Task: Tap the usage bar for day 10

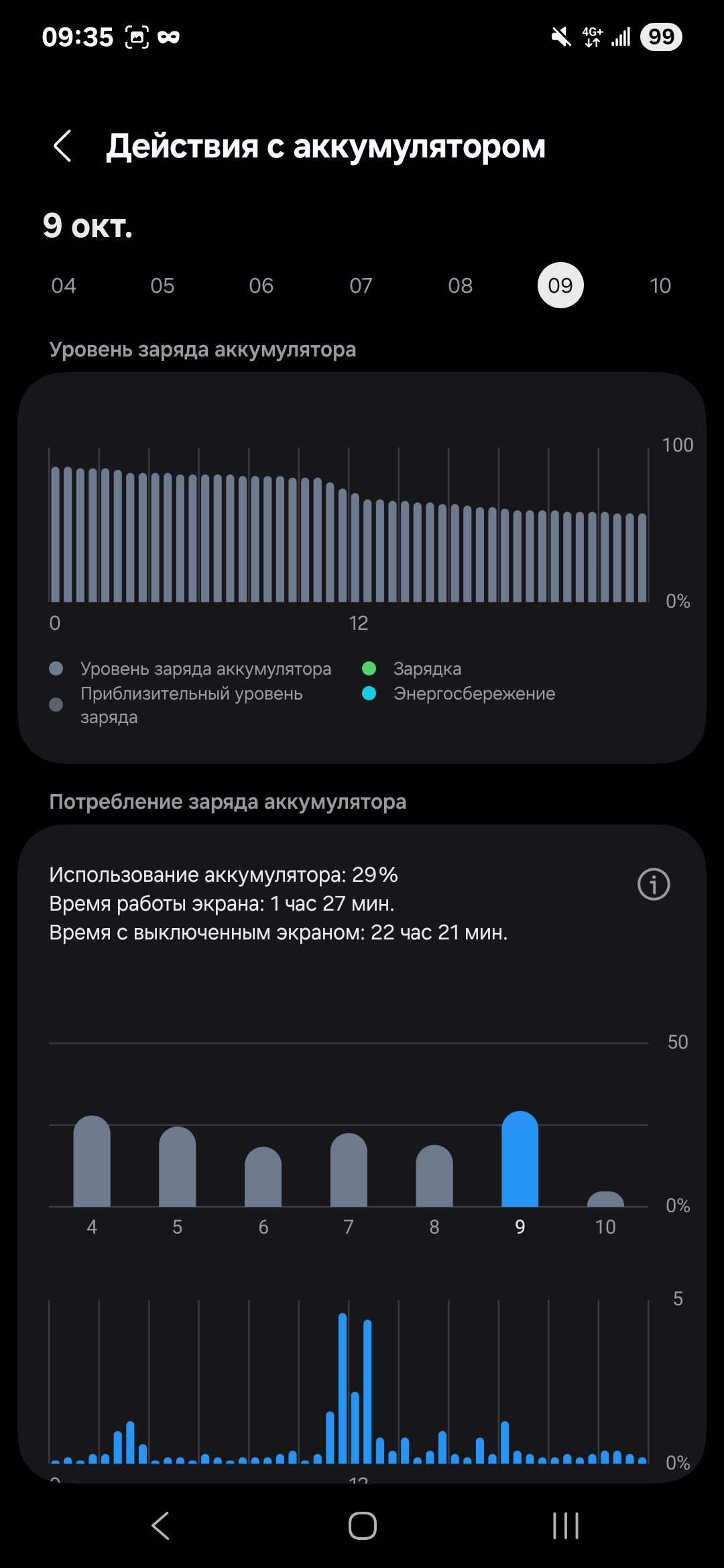Action: pos(605,1199)
